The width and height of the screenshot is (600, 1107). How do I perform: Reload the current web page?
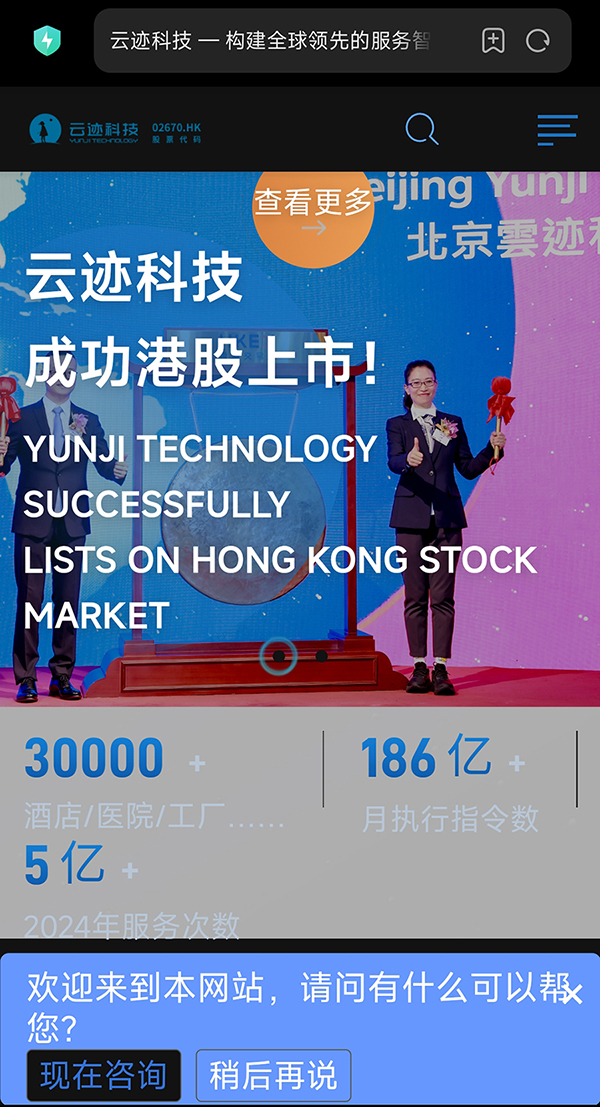tap(538, 41)
